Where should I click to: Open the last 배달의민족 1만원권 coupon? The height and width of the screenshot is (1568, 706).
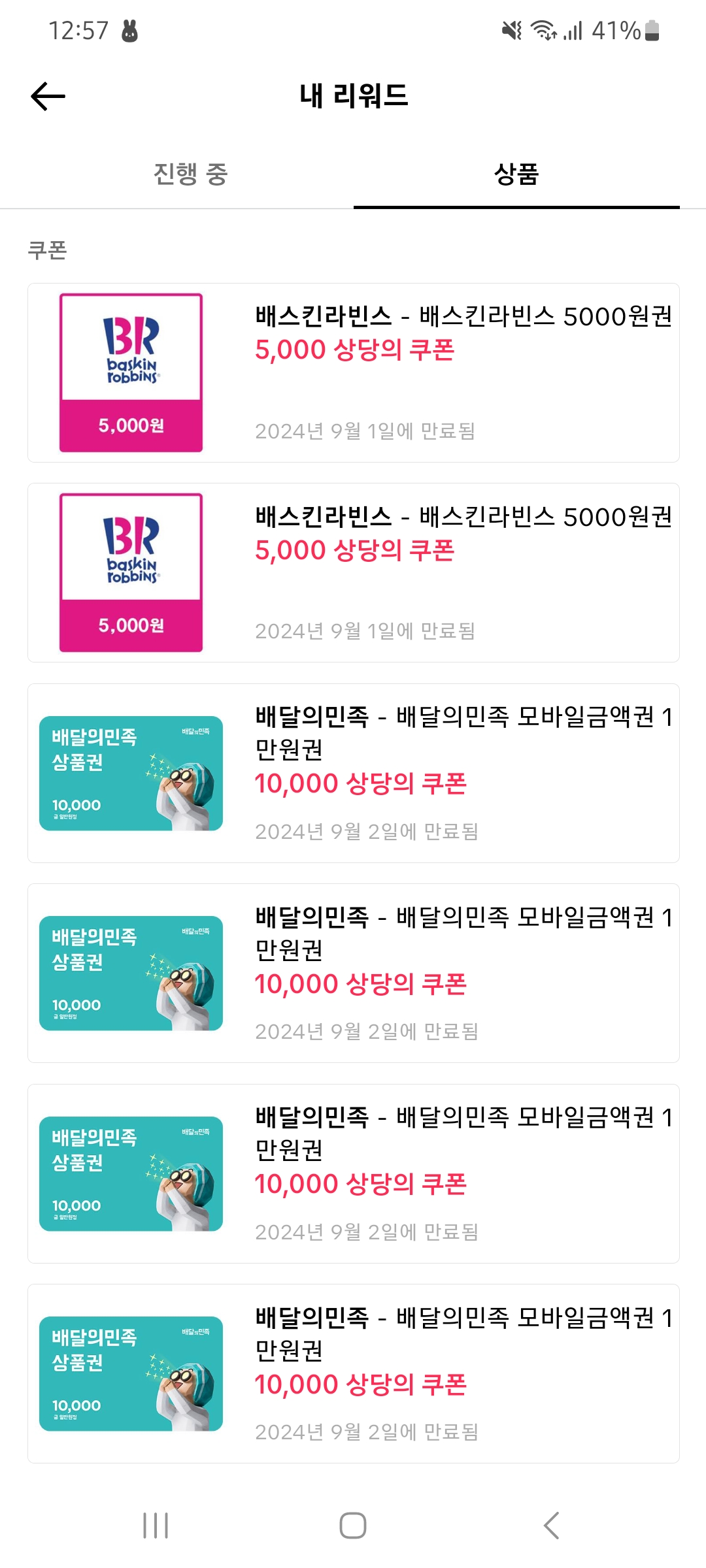(x=353, y=1373)
